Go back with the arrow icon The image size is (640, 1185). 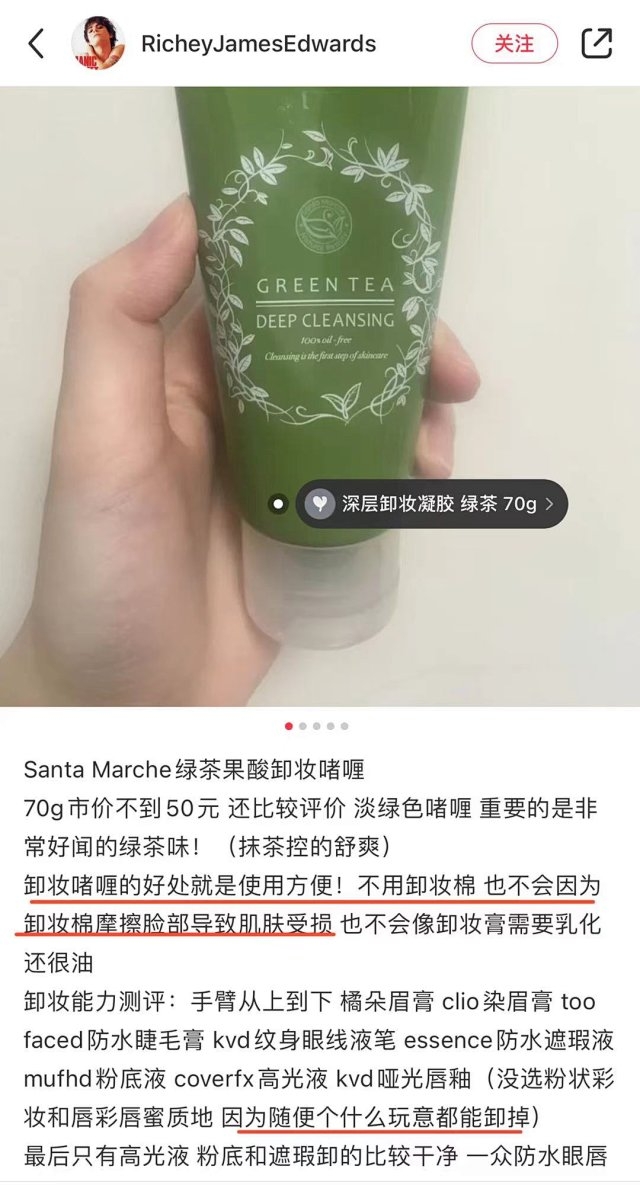(x=37, y=44)
